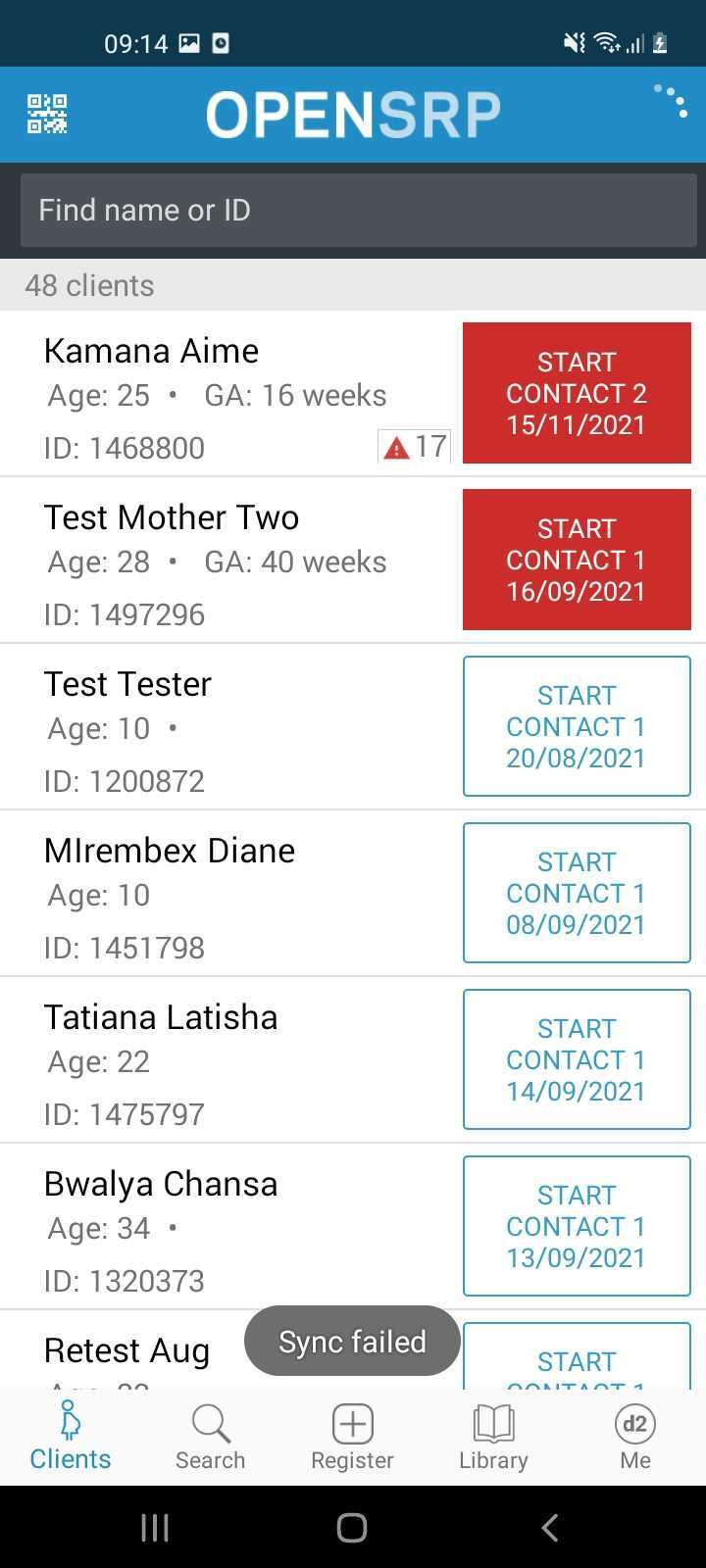Start Contact 1 for Test Mother Two

pyautogui.click(x=576, y=559)
